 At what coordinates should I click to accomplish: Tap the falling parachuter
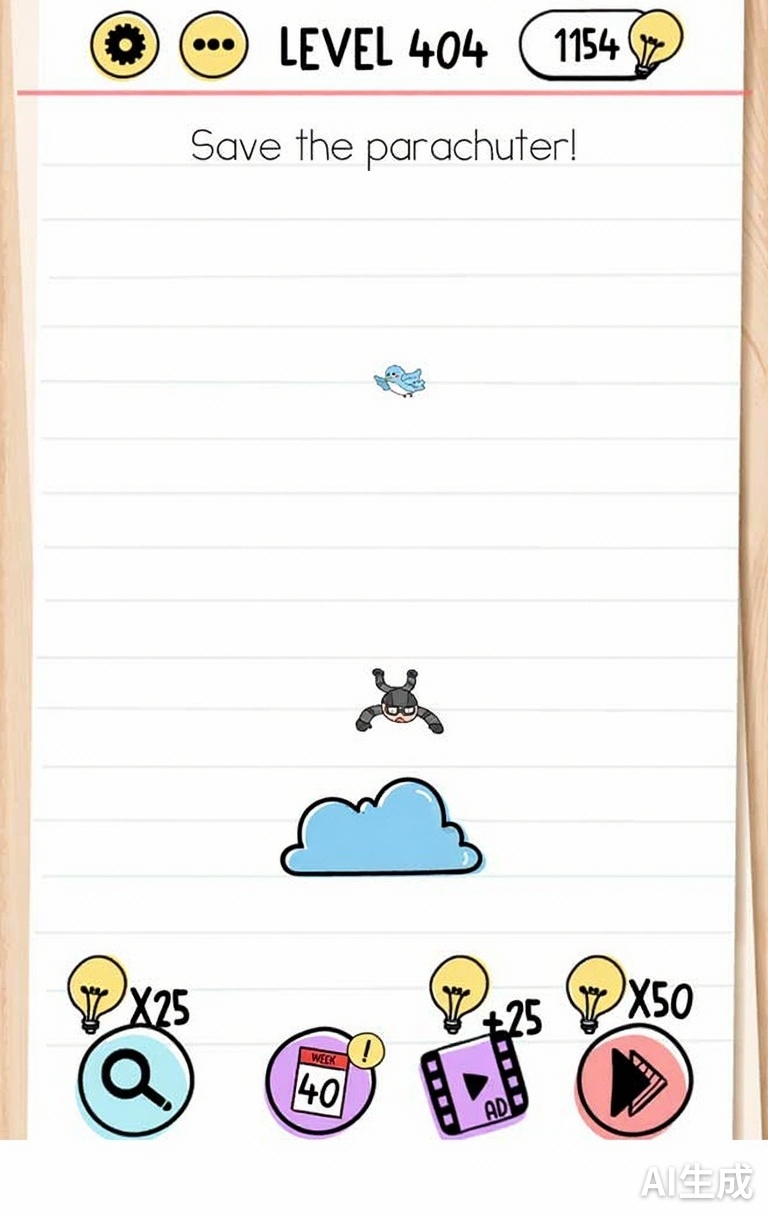(x=399, y=704)
